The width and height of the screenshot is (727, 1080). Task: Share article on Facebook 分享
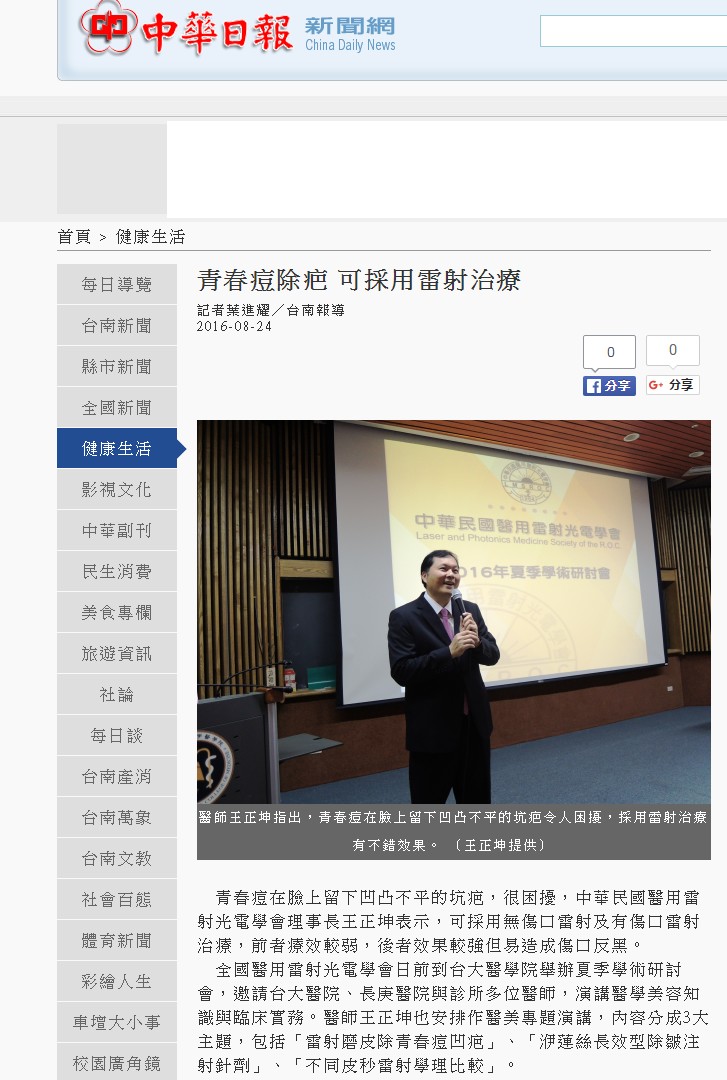609,385
